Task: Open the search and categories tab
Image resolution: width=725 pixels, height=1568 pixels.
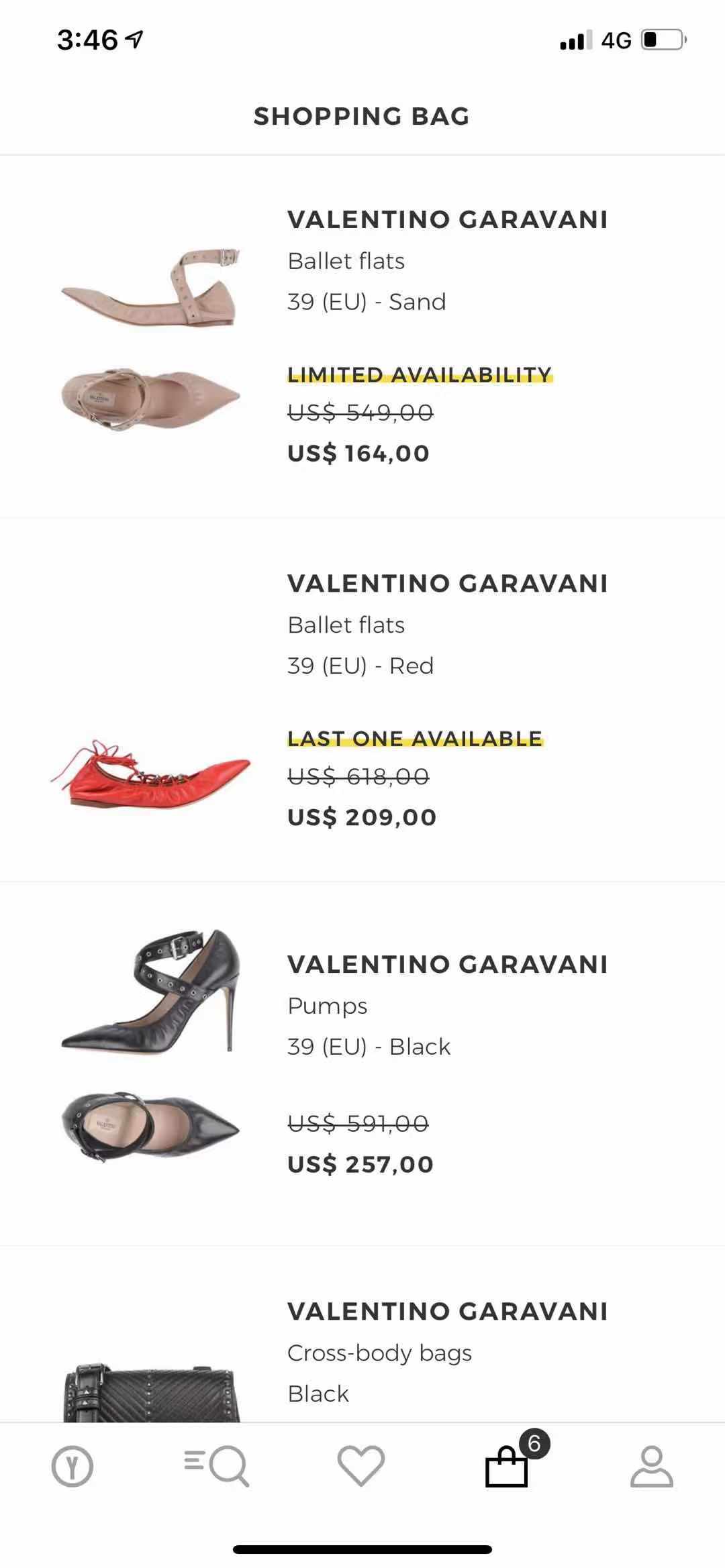Action: click(217, 1467)
